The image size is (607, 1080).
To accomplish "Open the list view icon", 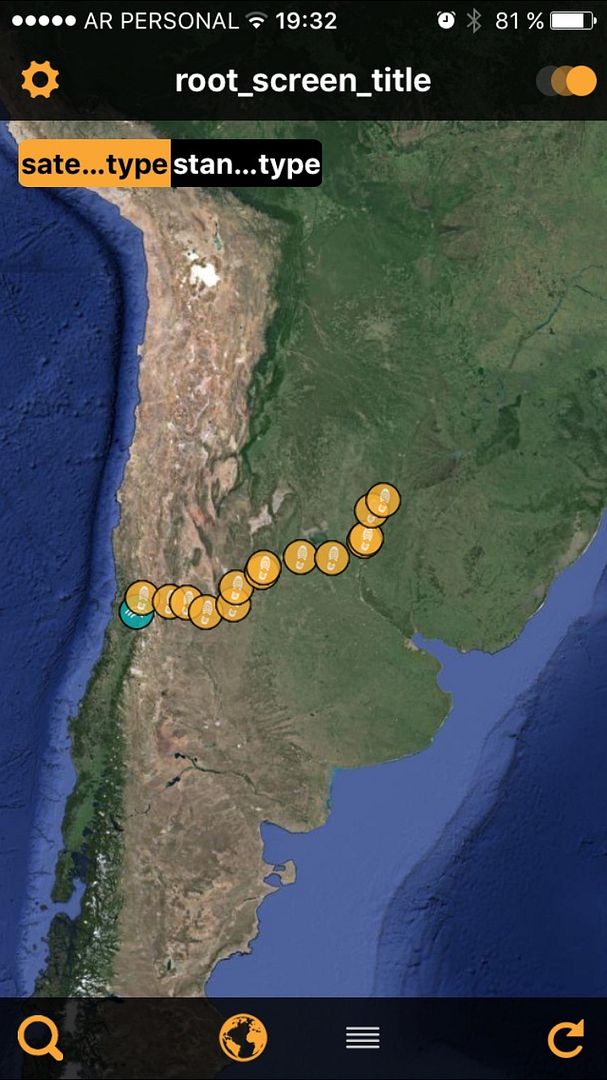I will (x=363, y=1038).
